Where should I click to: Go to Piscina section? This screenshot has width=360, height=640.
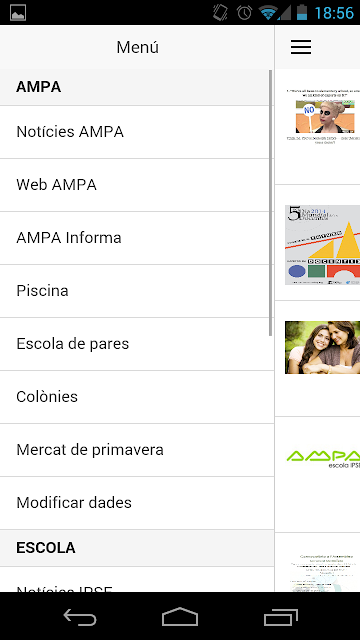137,291
